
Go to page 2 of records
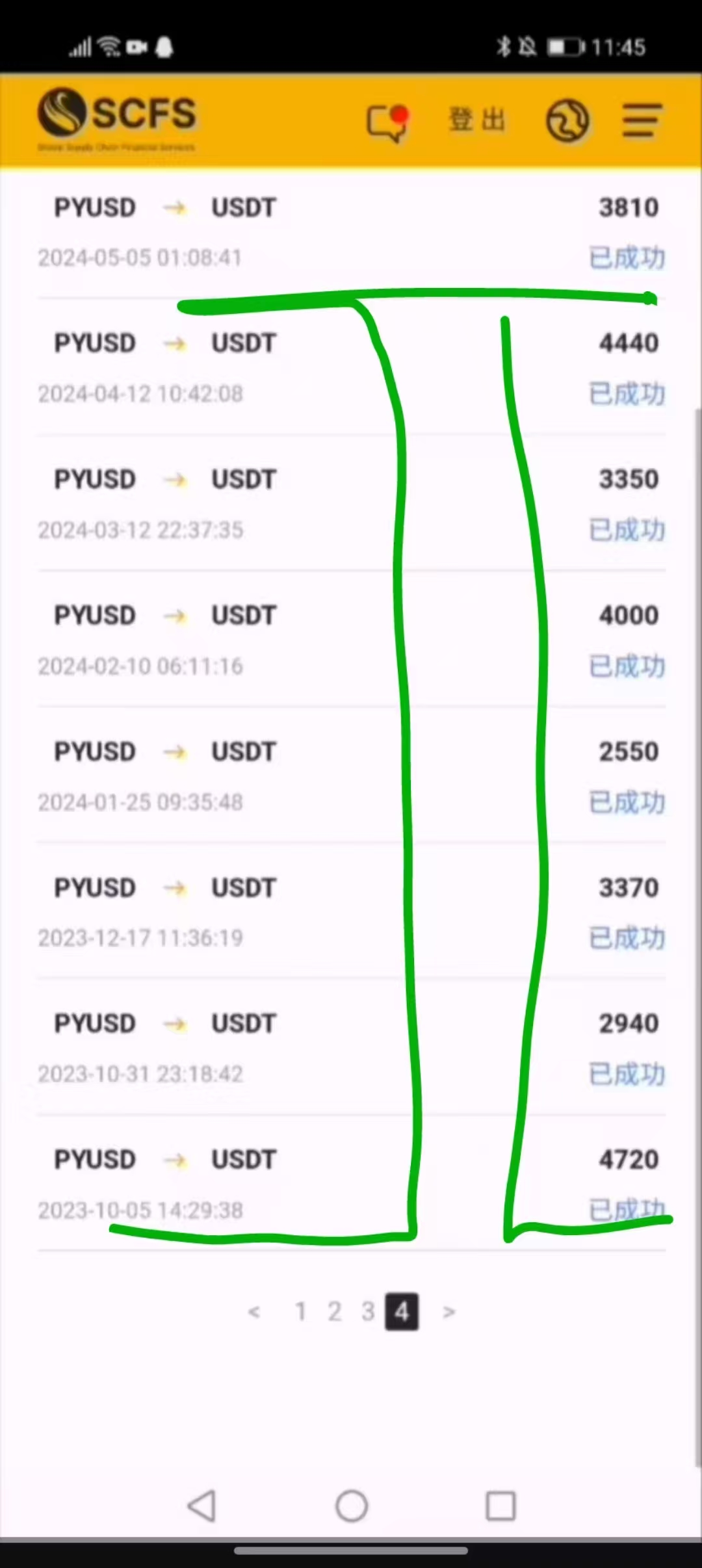coord(334,1312)
